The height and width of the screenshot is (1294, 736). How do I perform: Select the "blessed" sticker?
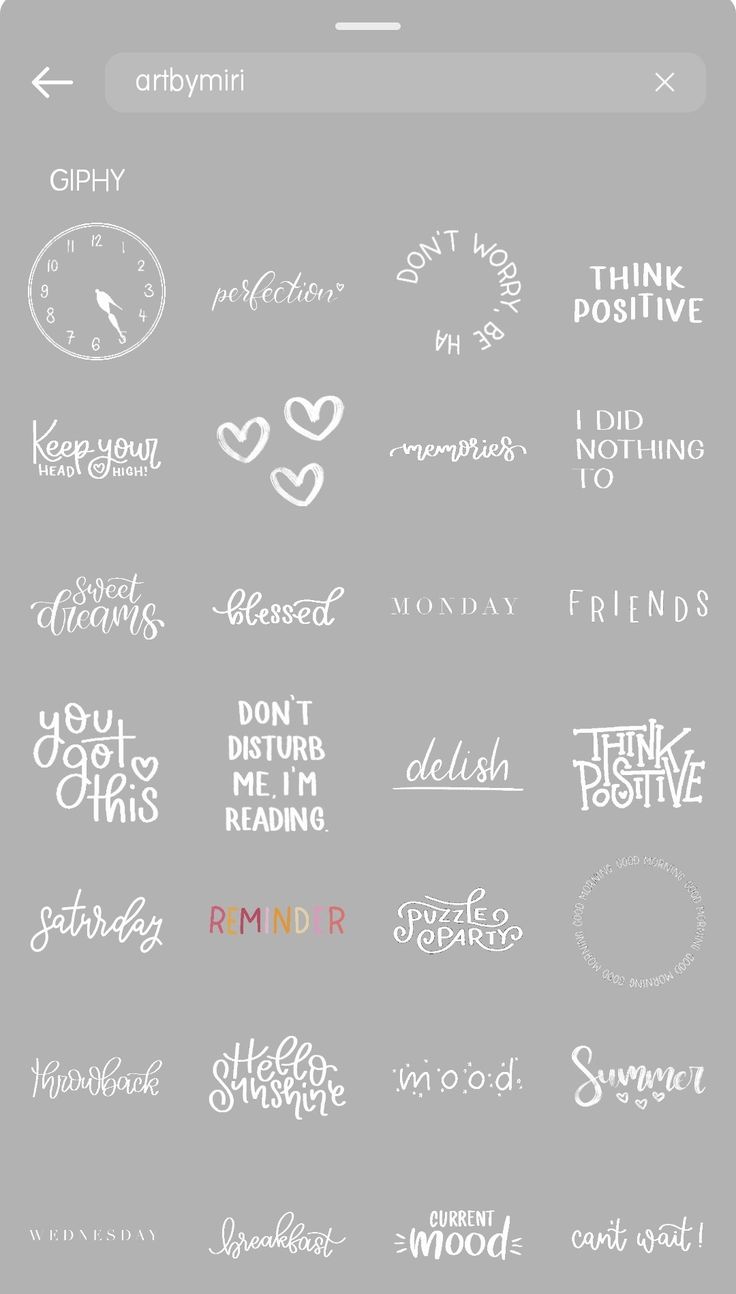[x=277, y=607]
